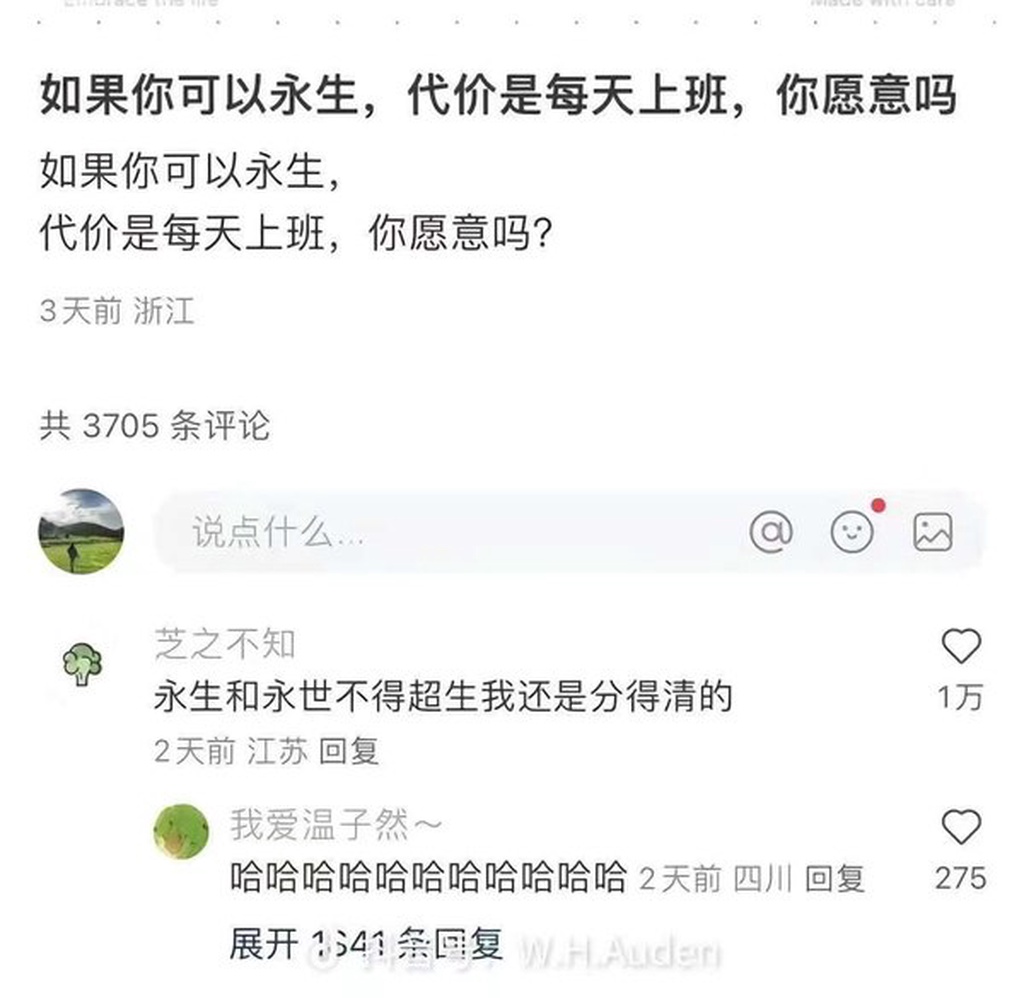Like the reply from 我爱温子然~

click(961, 828)
